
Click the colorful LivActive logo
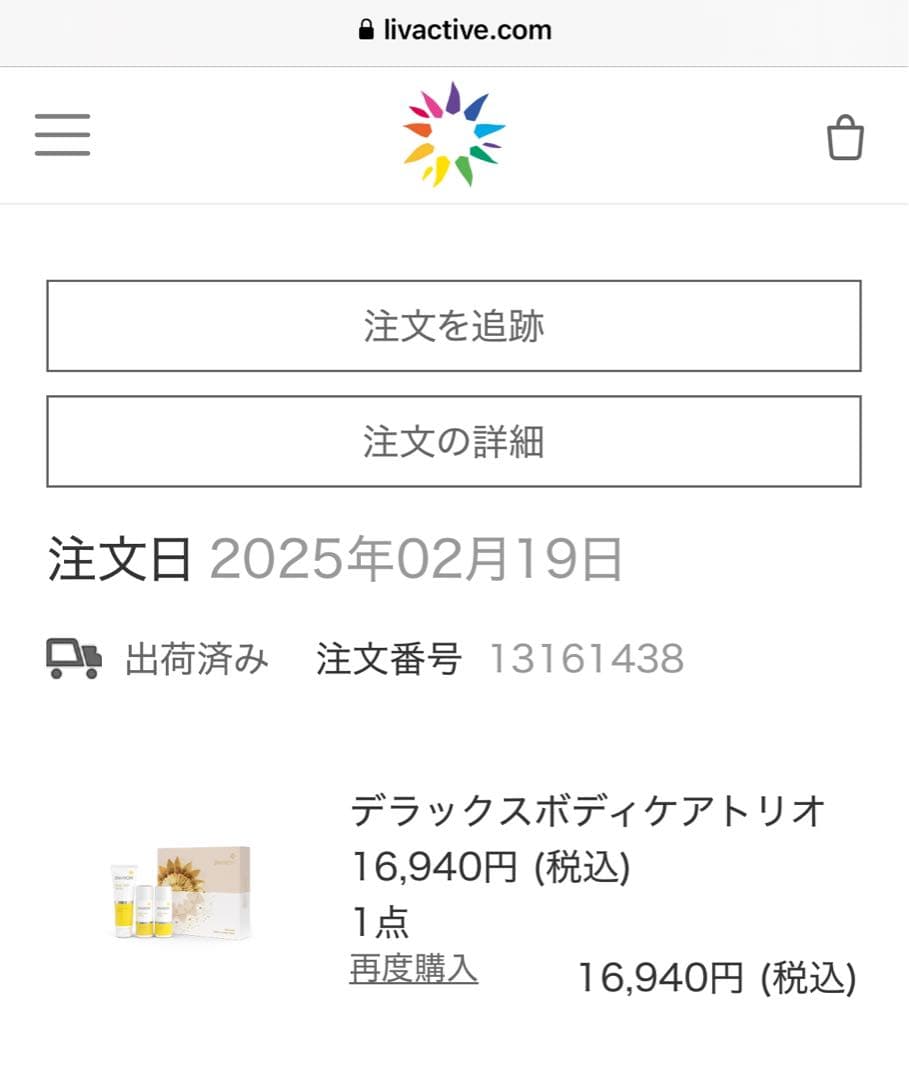tap(454, 133)
